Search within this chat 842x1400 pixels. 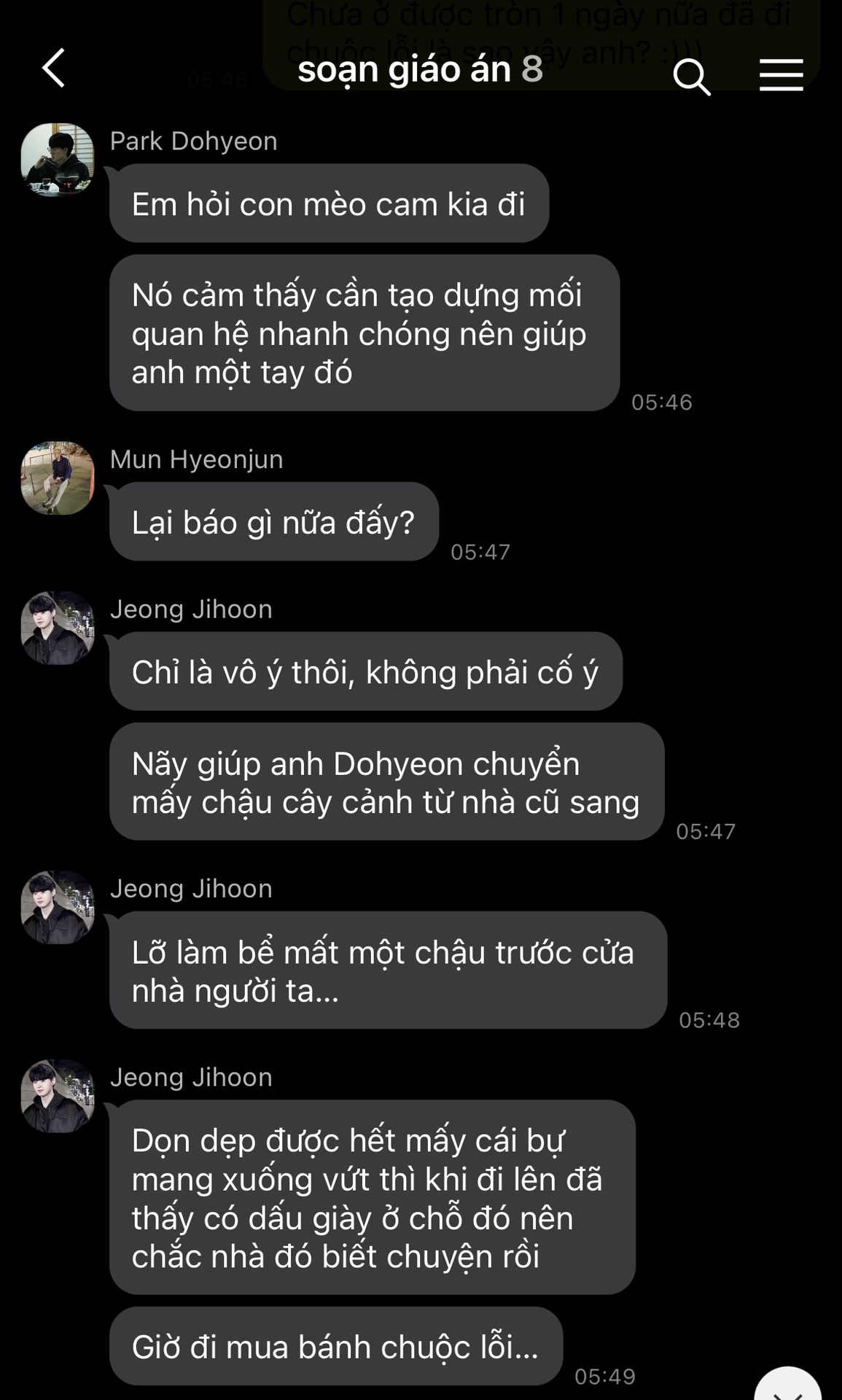click(690, 76)
